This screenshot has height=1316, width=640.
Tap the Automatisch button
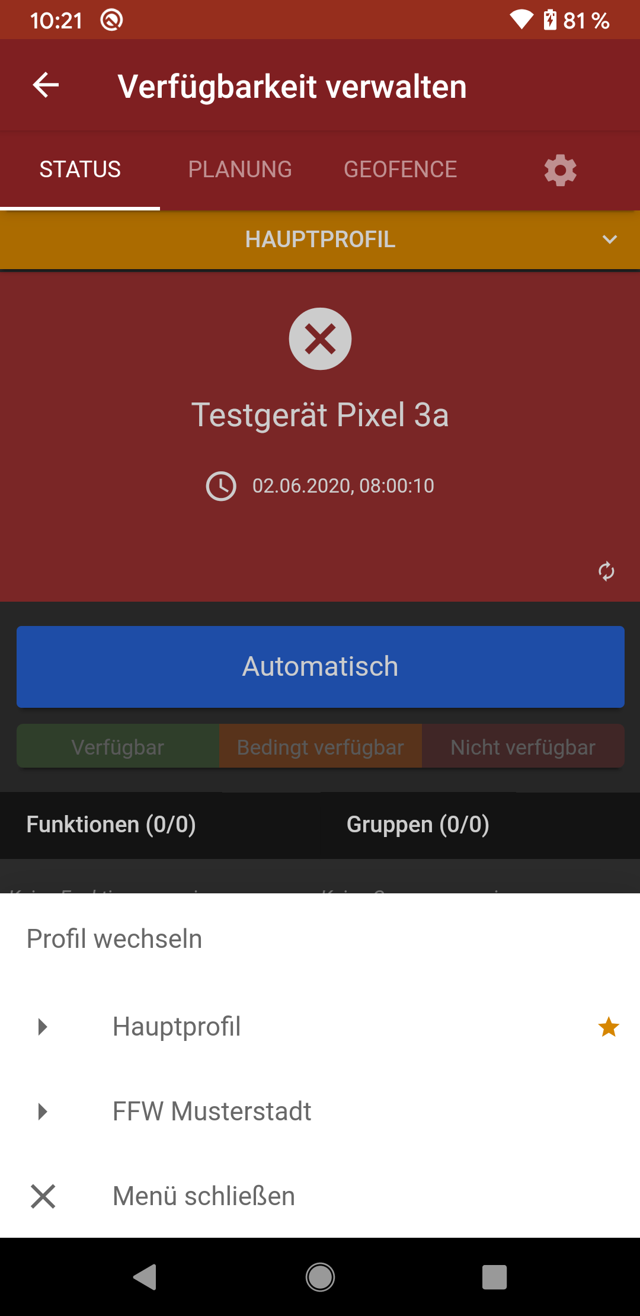tap(320, 666)
